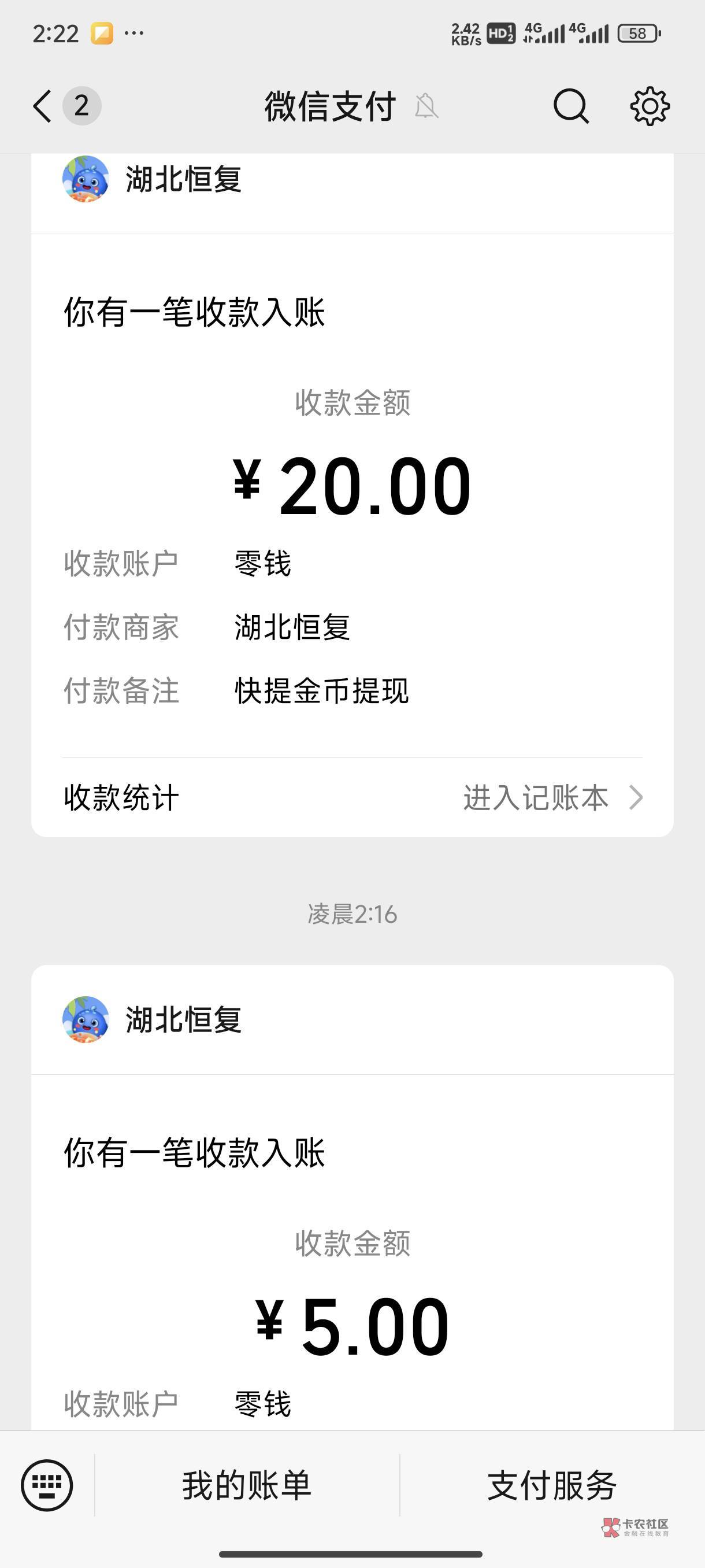Switch to keyboard input
Image resolution: width=705 pixels, height=1568 pixels.
47,1485
